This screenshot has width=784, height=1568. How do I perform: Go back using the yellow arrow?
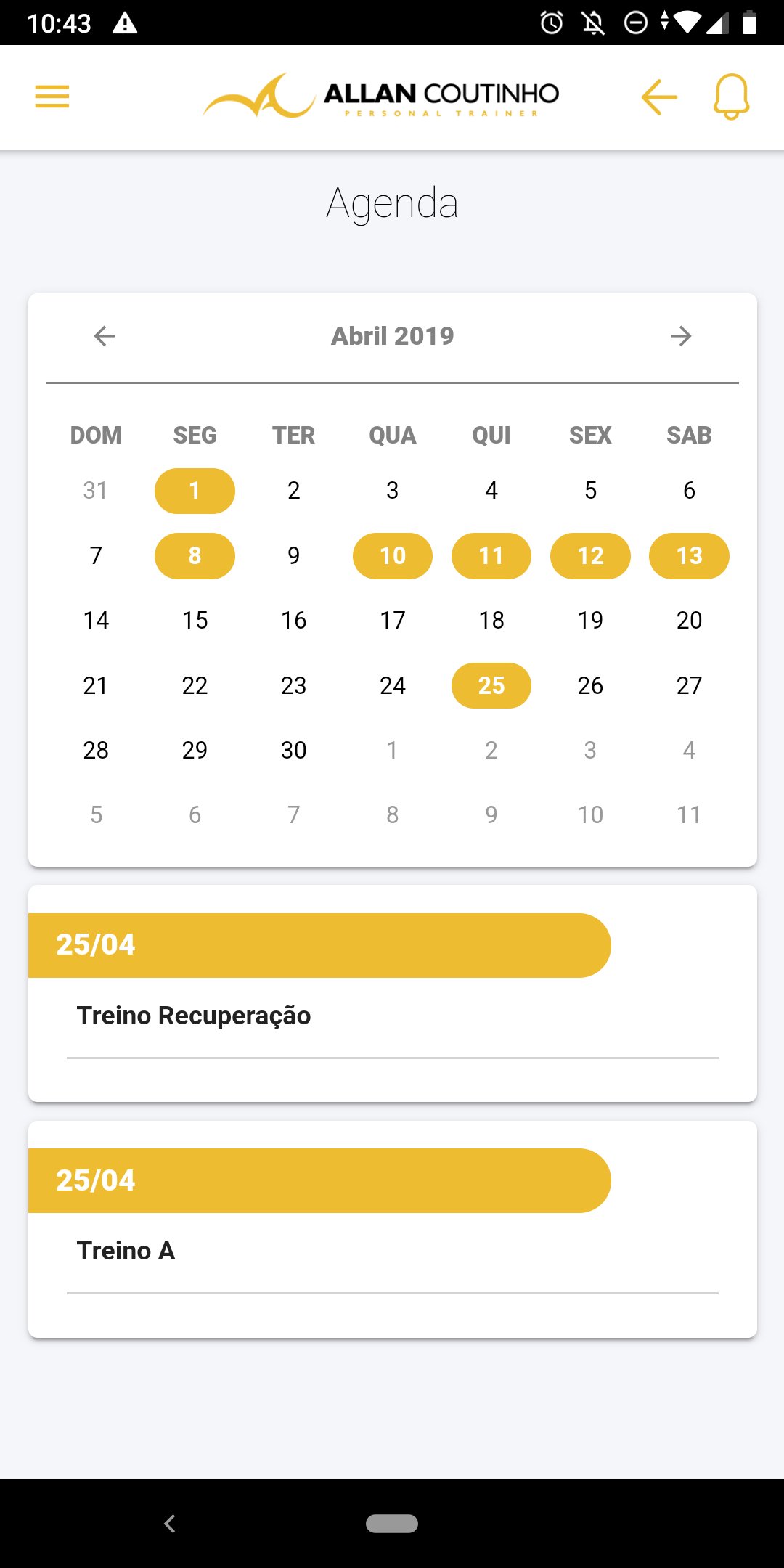659,97
